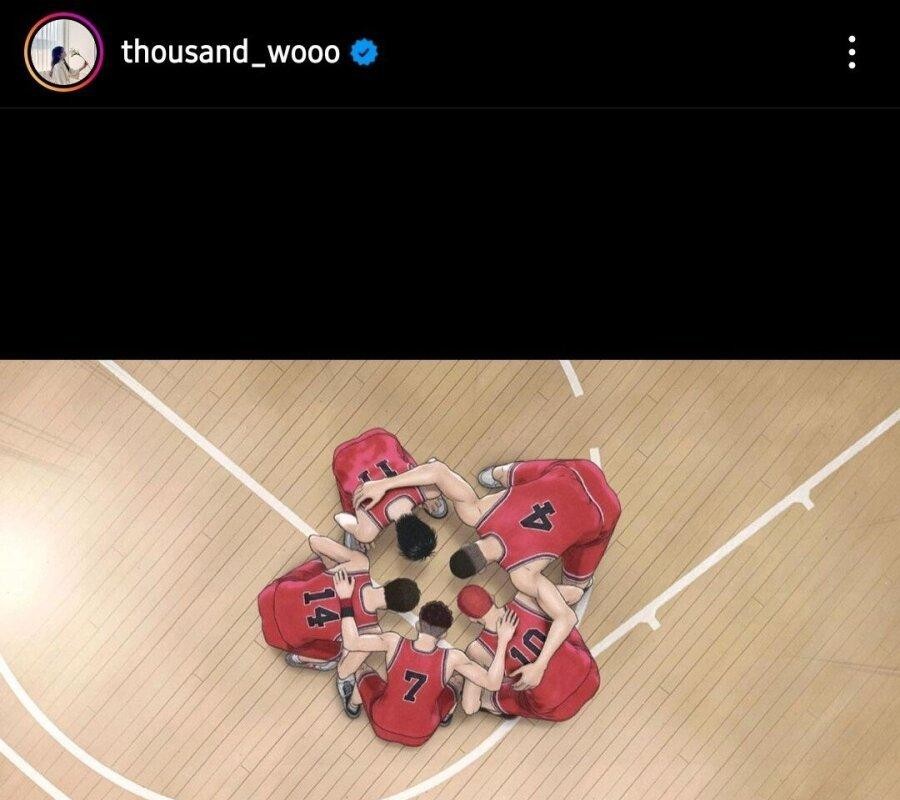
Task: Open the basketball huddle post image
Action: tap(450, 580)
